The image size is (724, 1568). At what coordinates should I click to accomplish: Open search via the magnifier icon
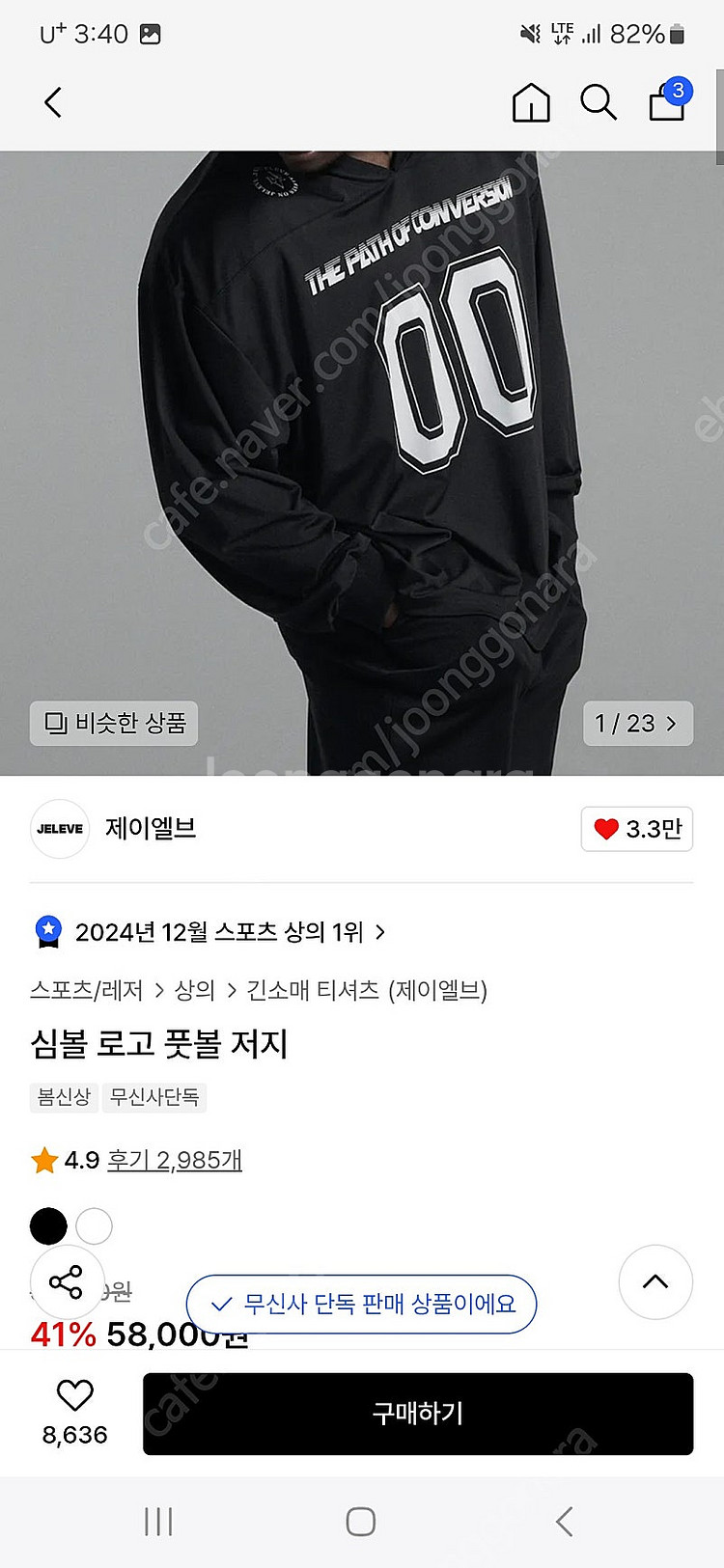(598, 102)
